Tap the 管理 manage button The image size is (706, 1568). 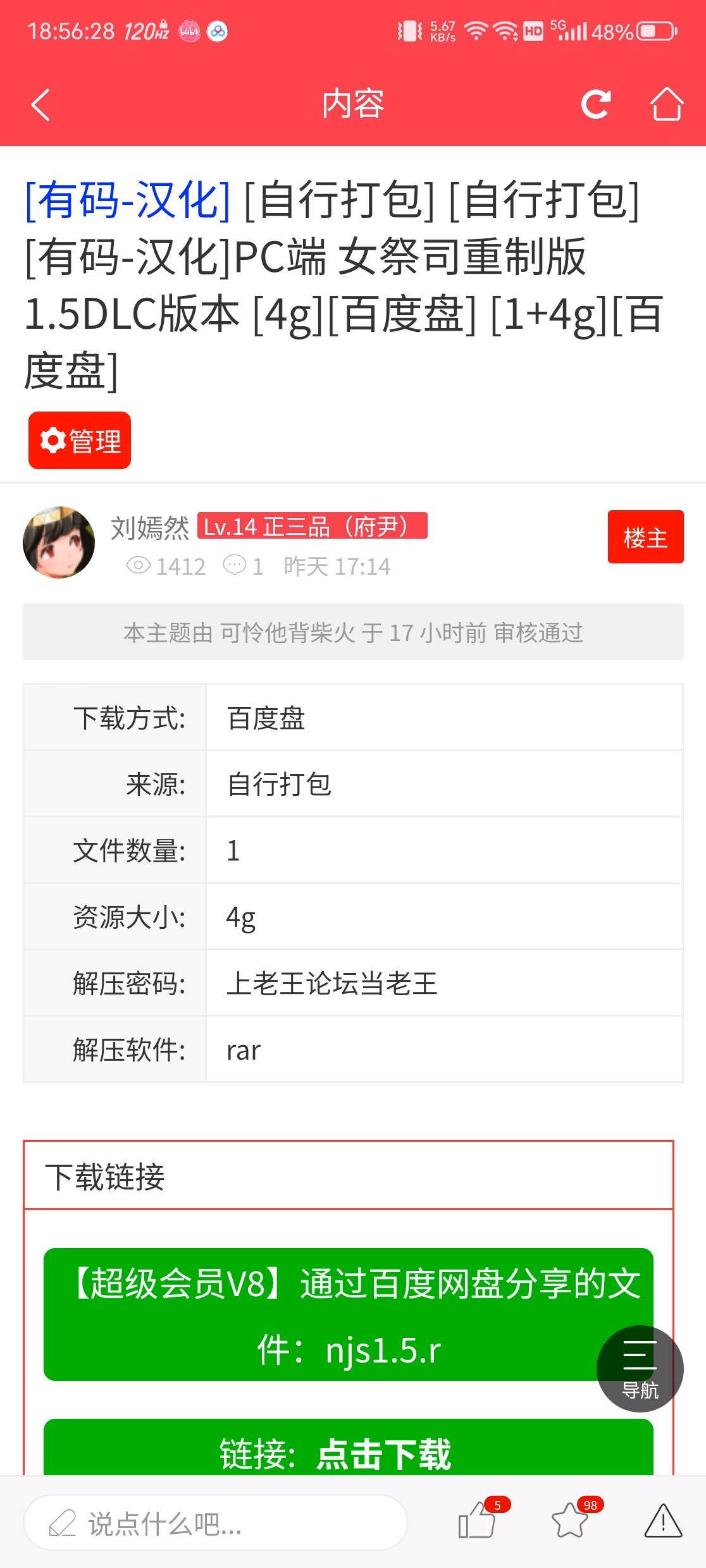tap(80, 441)
